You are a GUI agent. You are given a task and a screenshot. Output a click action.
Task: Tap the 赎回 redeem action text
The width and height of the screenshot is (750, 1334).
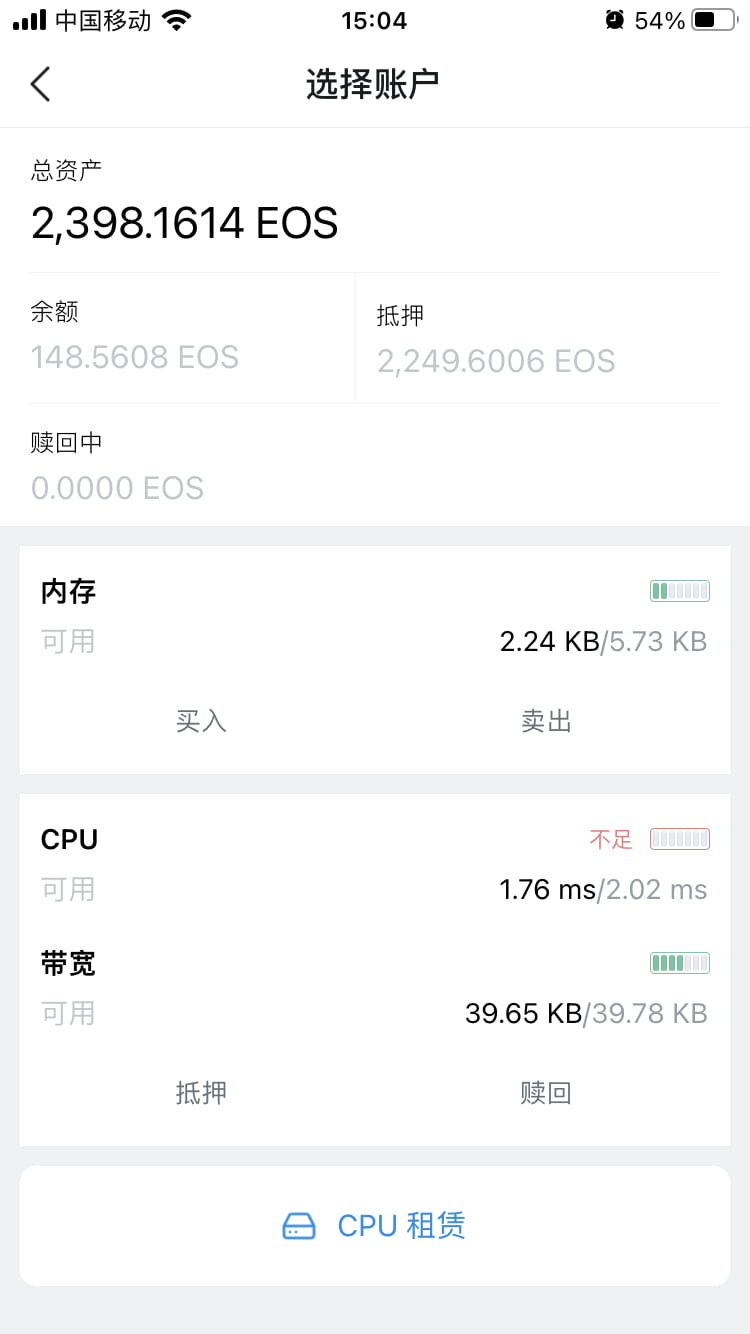[x=546, y=1092]
